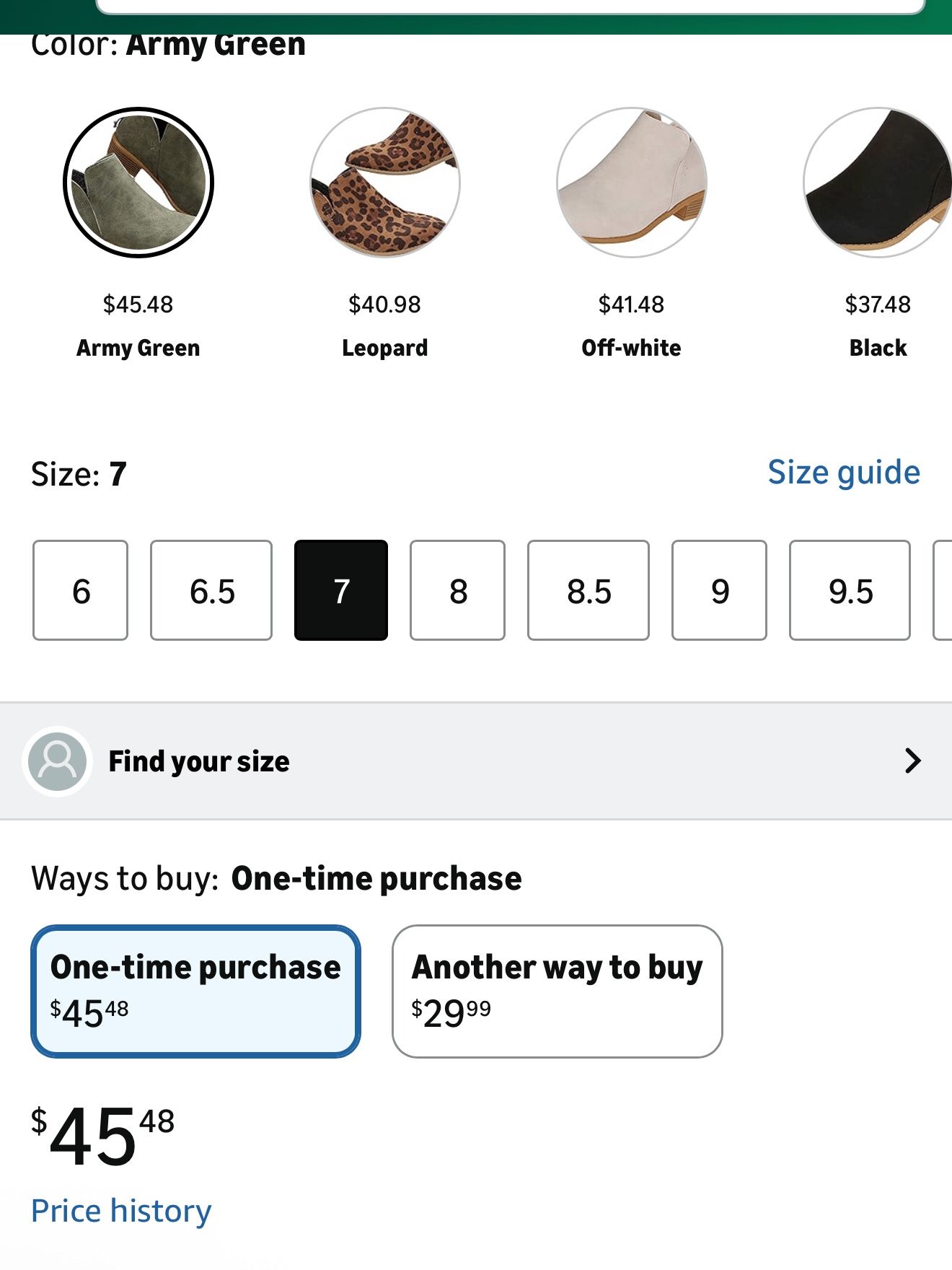This screenshot has width=952, height=1270.
Task: Click the chevron next to Find your size
Action: pyautogui.click(x=913, y=760)
